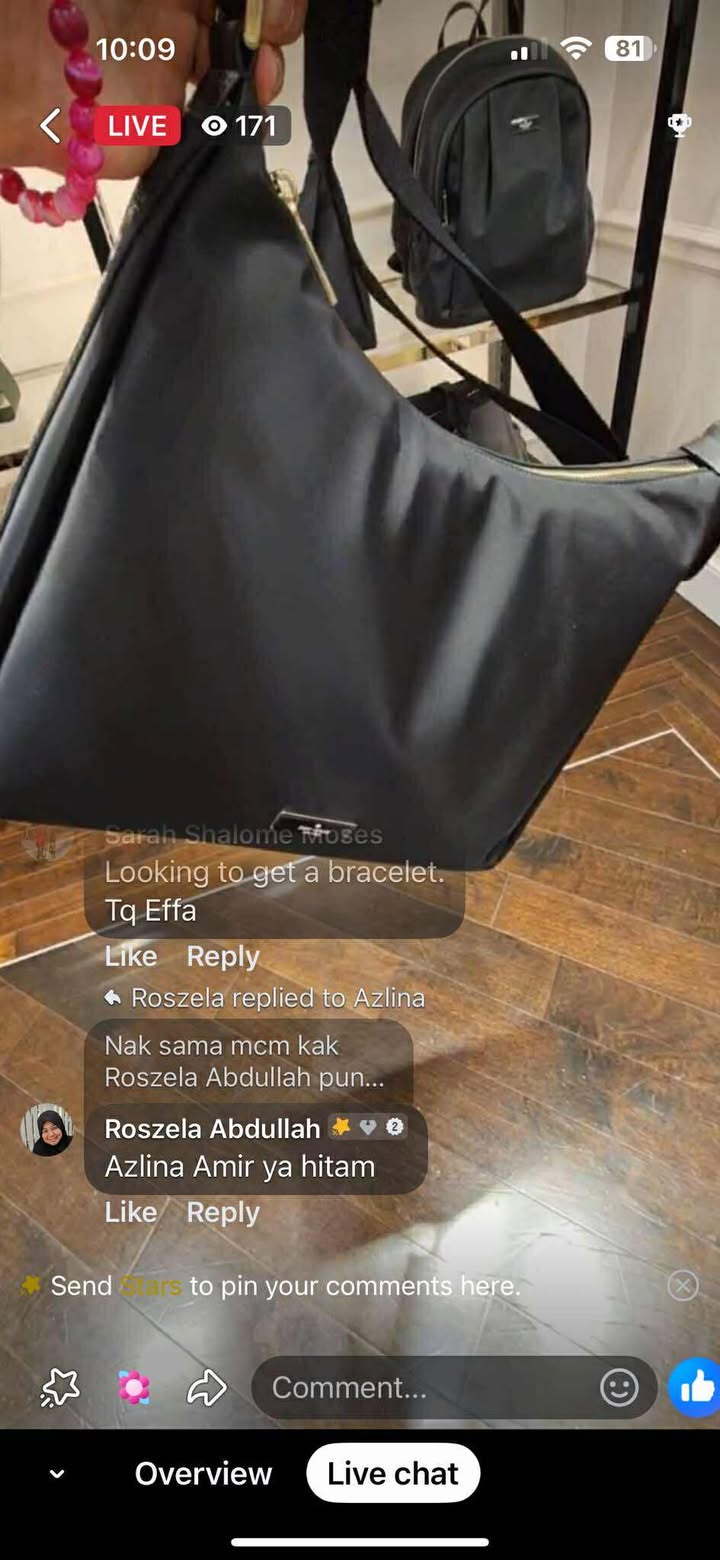Image resolution: width=720 pixels, height=1560 pixels.
Task: Collapse the panel with the down chevron
Action: (x=57, y=1473)
